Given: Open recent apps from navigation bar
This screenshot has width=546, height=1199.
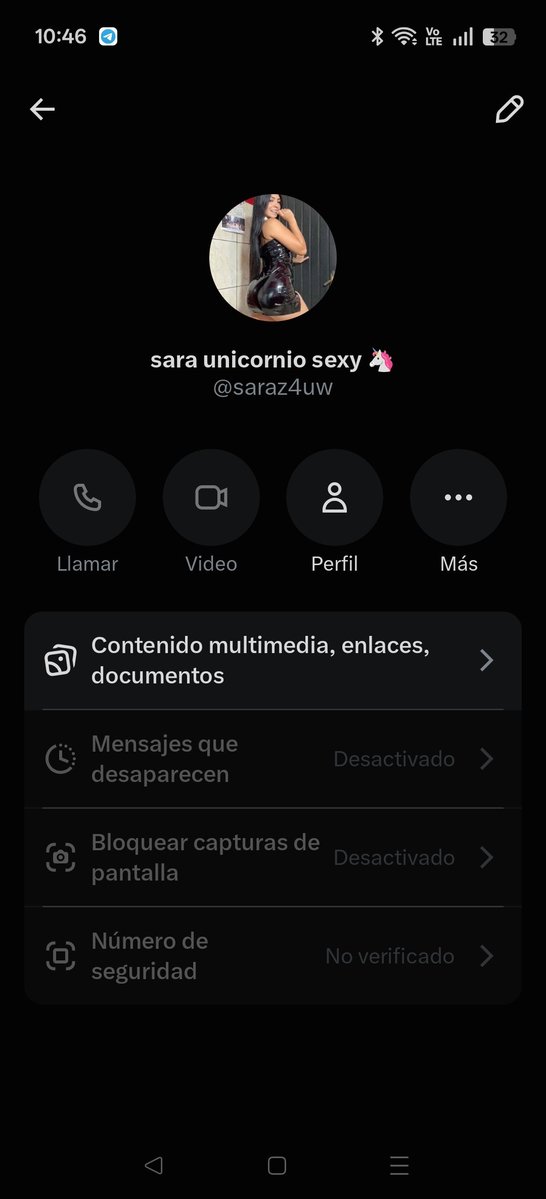Looking at the screenshot, I should click(x=399, y=1165).
